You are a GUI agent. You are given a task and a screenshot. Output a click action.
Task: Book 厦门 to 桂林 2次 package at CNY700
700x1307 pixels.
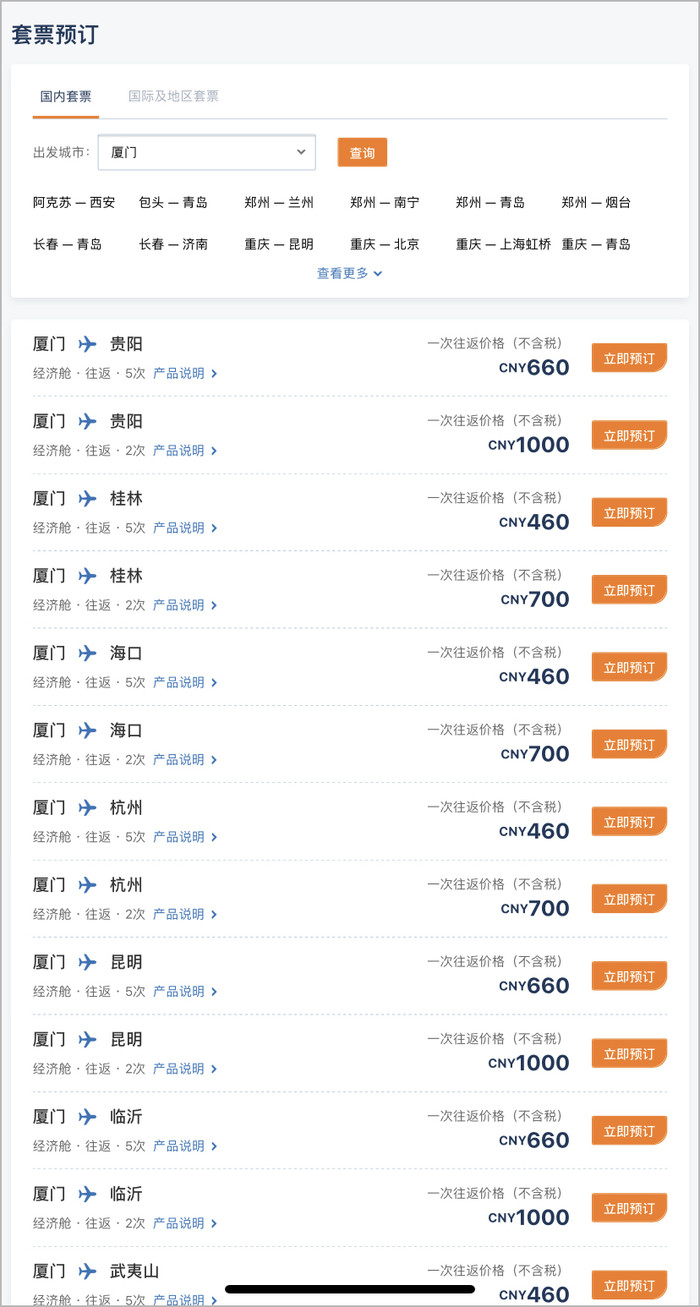click(629, 590)
